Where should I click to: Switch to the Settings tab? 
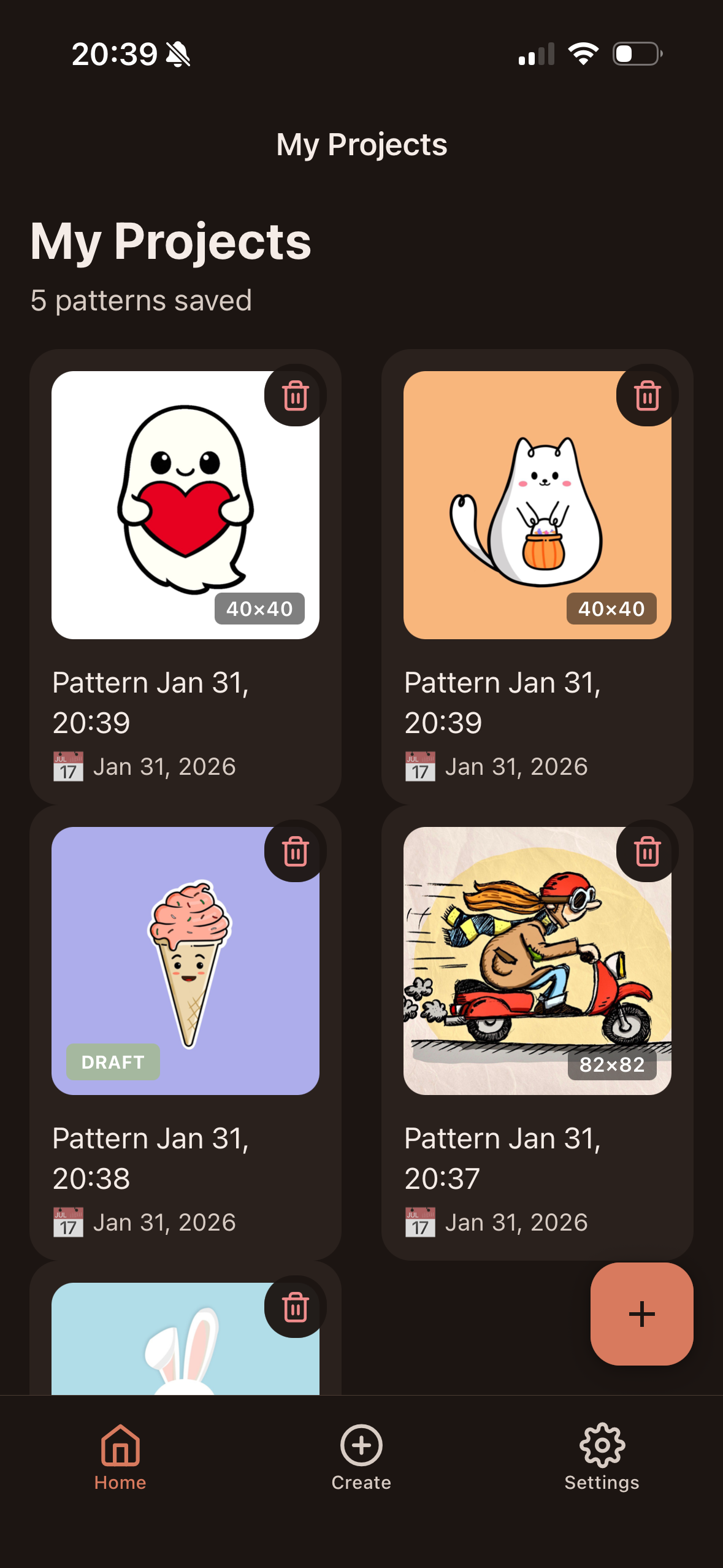click(x=602, y=1466)
